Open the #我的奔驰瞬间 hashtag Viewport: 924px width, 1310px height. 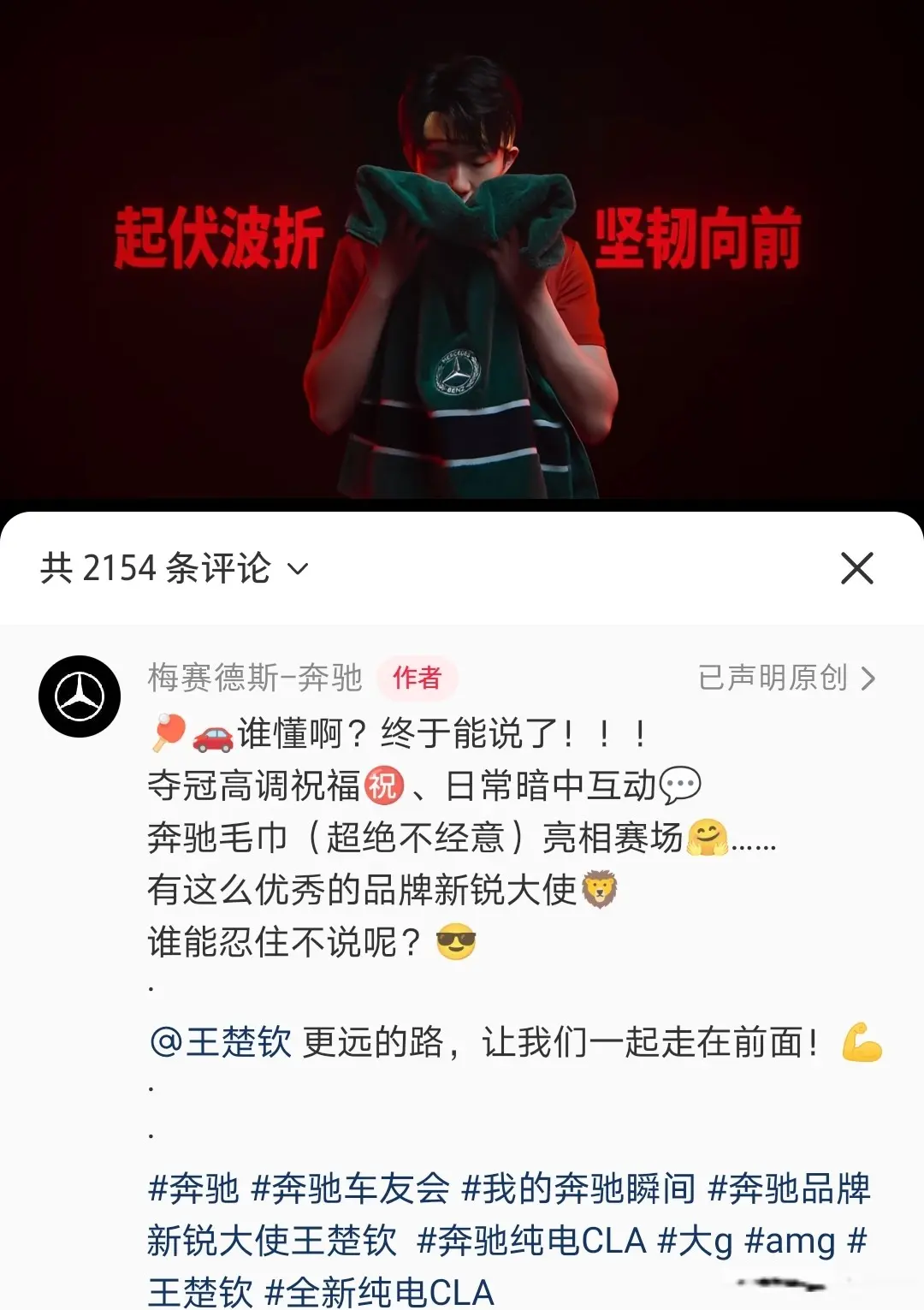click(578, 1188)
